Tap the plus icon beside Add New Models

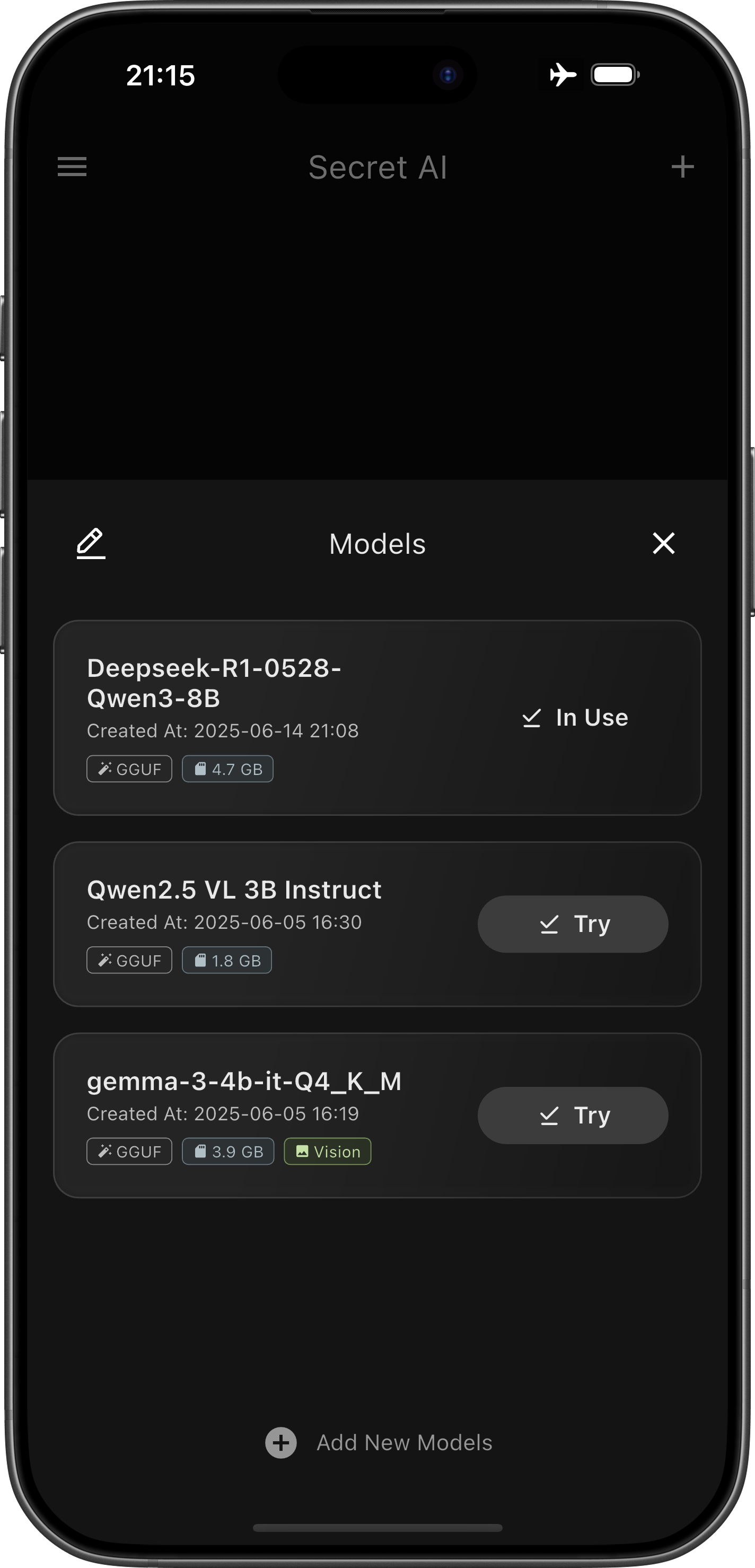280,1442
